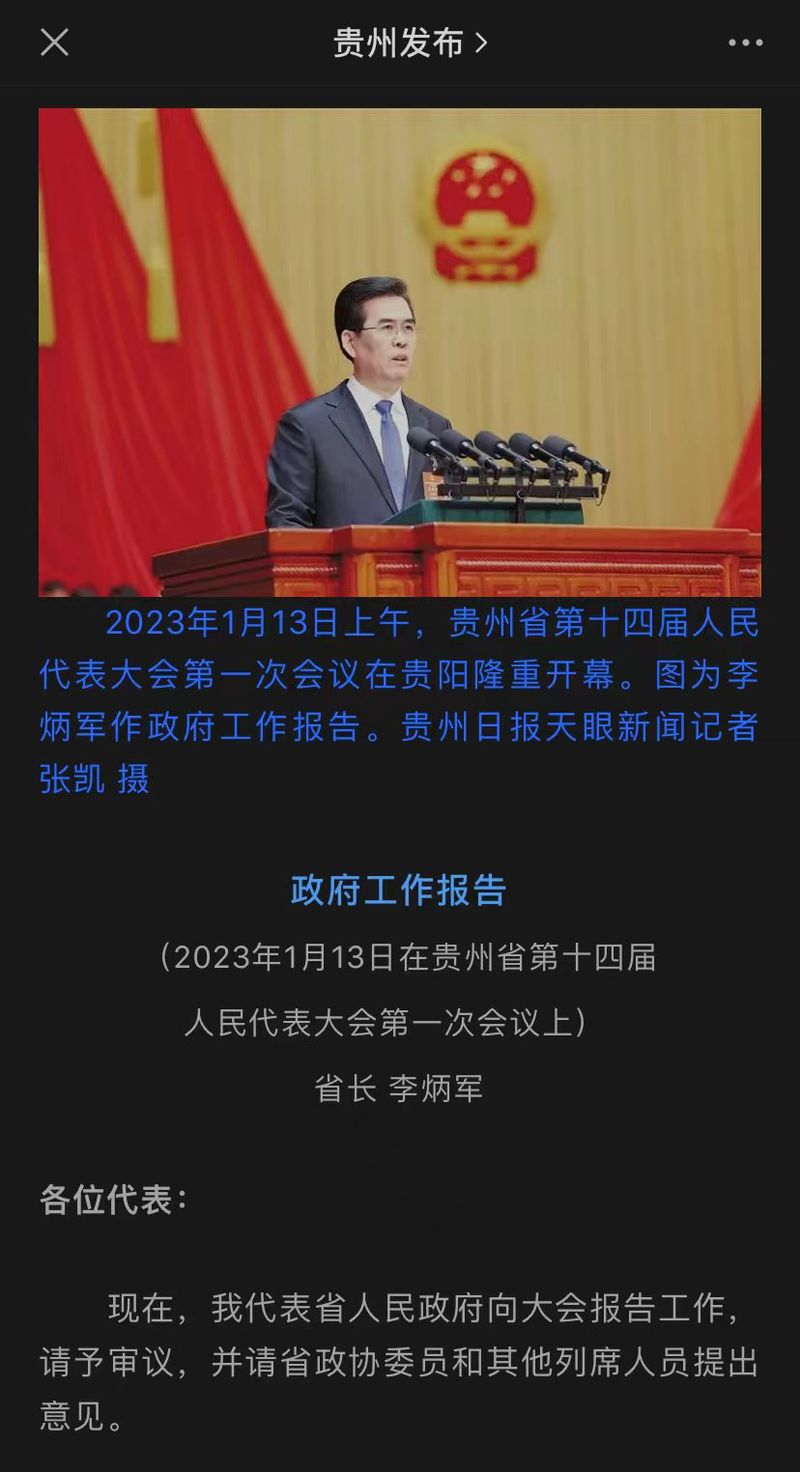Click the article header title bar
The width and height of the screenshot is (800, 1472).
400,42
